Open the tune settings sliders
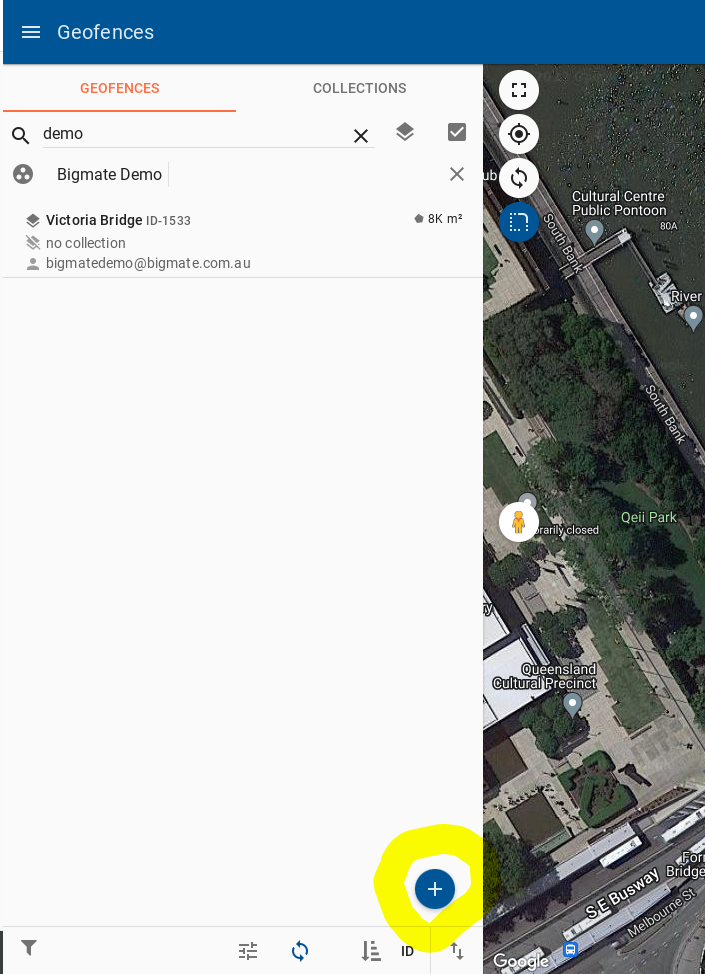This screenshot has height=974, width=705. (248, 951)
